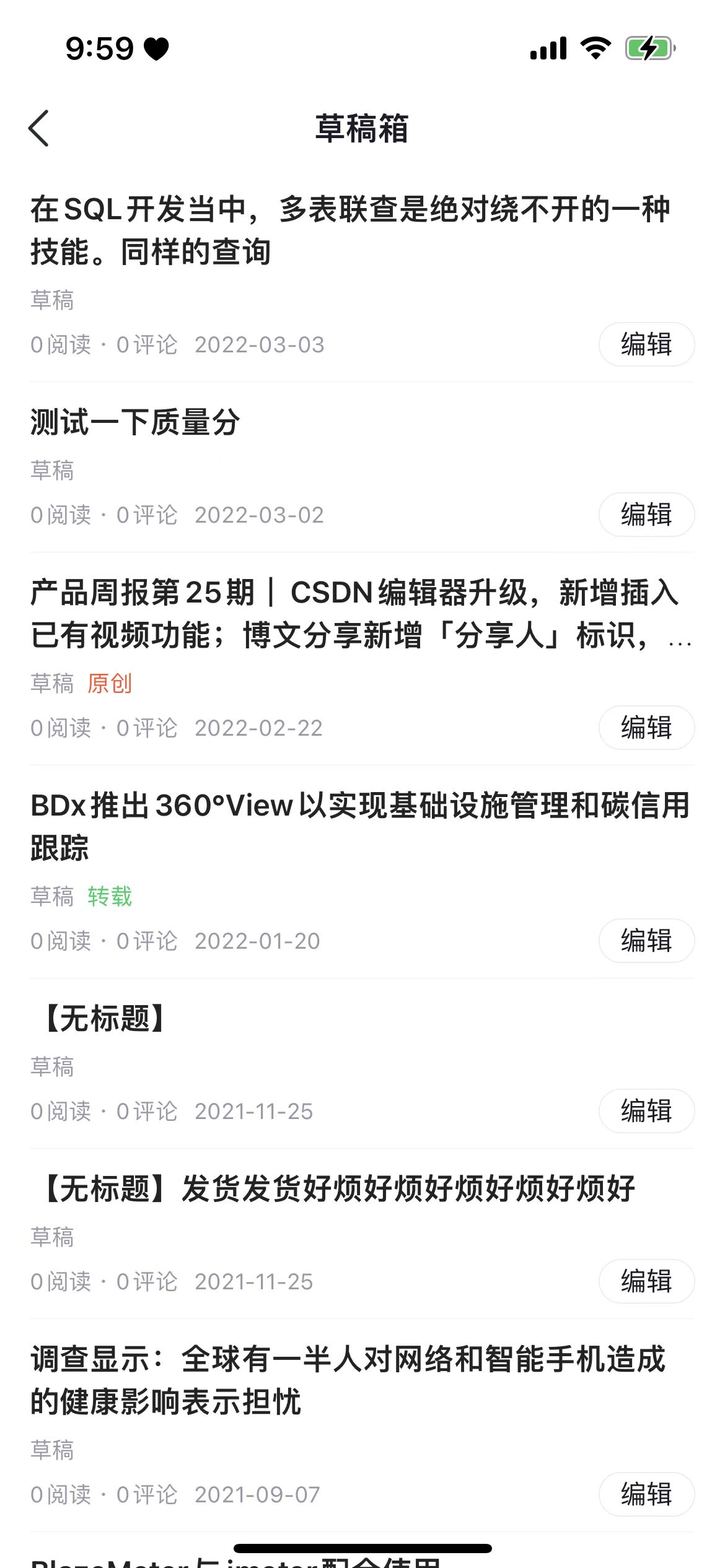Open the draft titled 测试一下质量分
Image resolution: width=725 pixels, height=1568 pixels.
[x=135, y=422]
